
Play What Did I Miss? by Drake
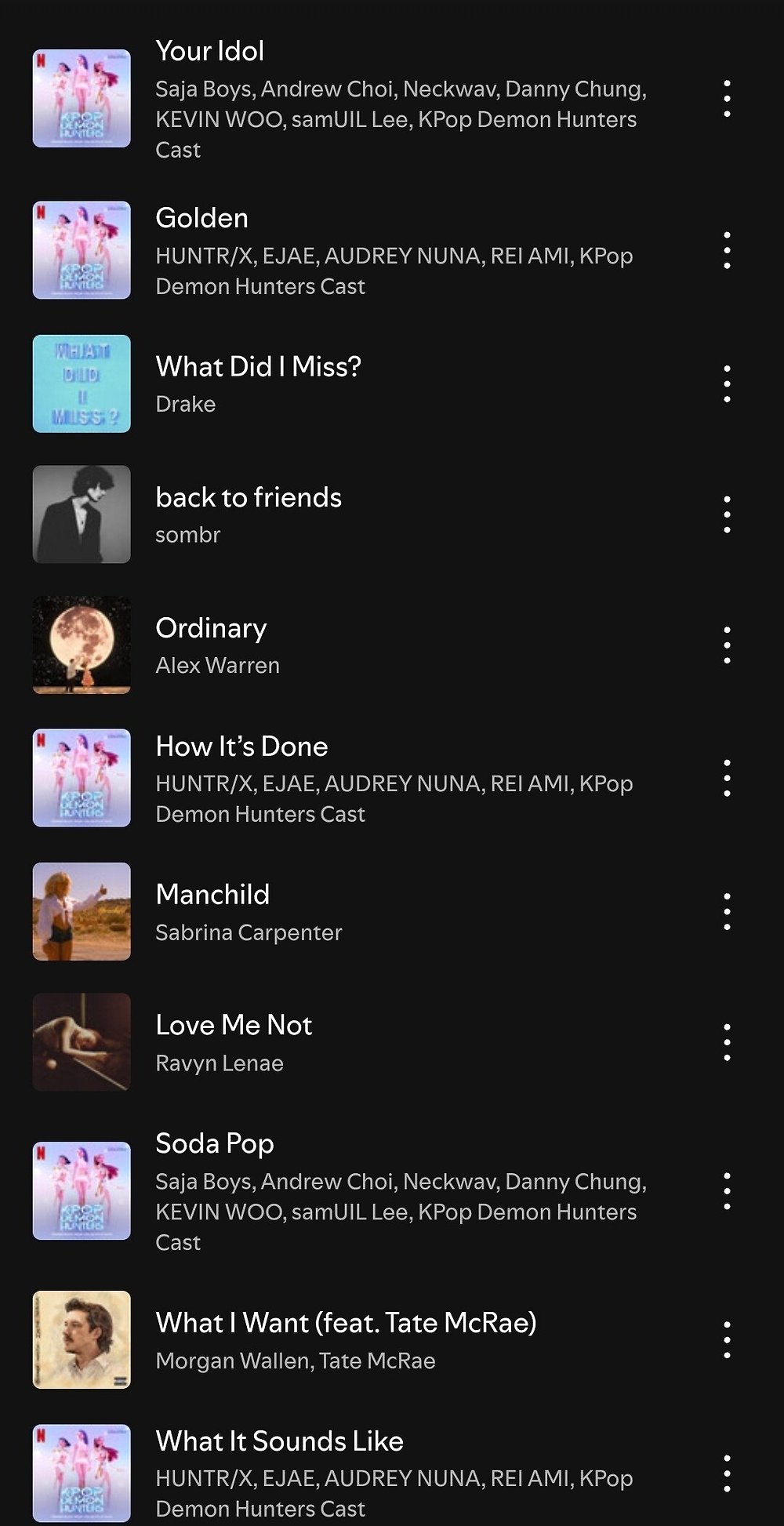pyautogui.click(x=258, y=367)
